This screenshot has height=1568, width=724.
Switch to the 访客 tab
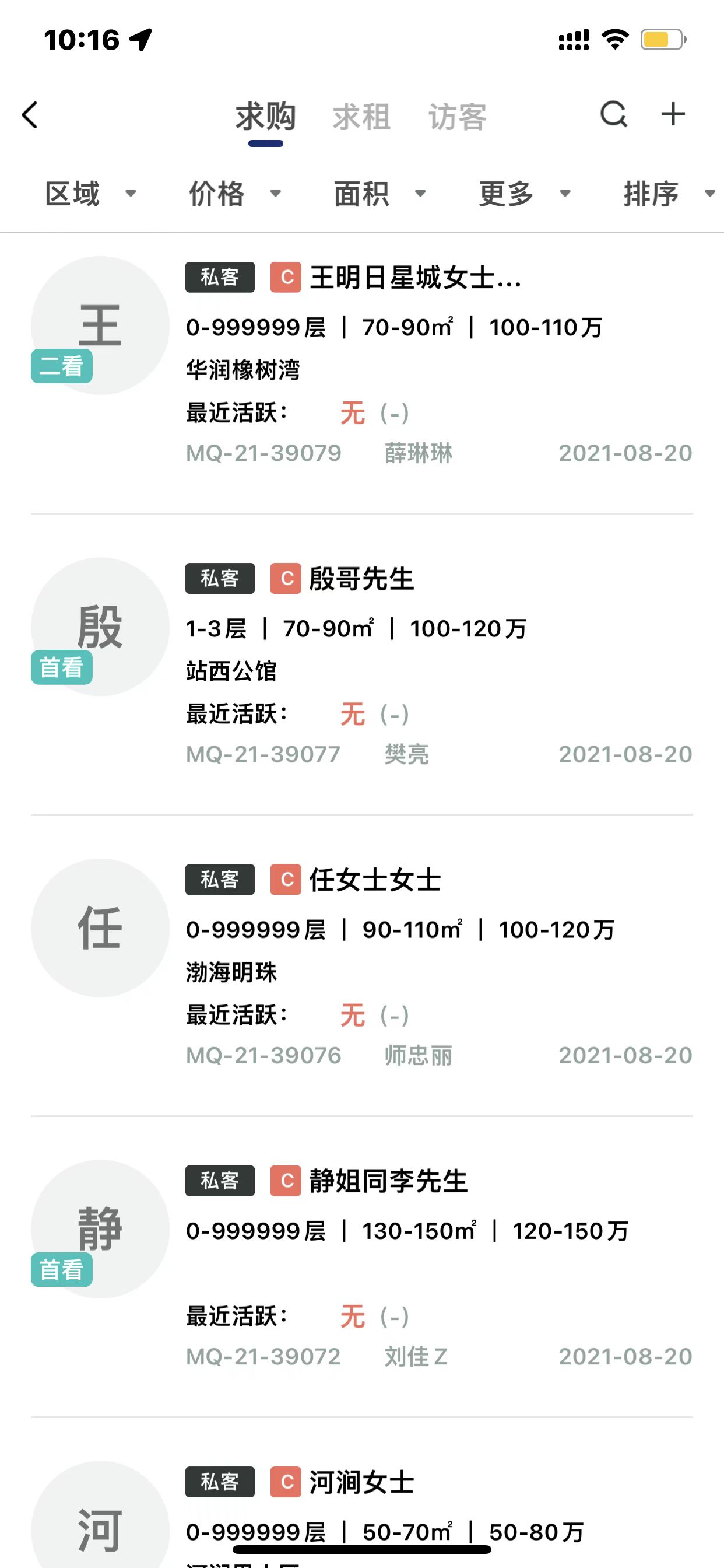point(458,116)
